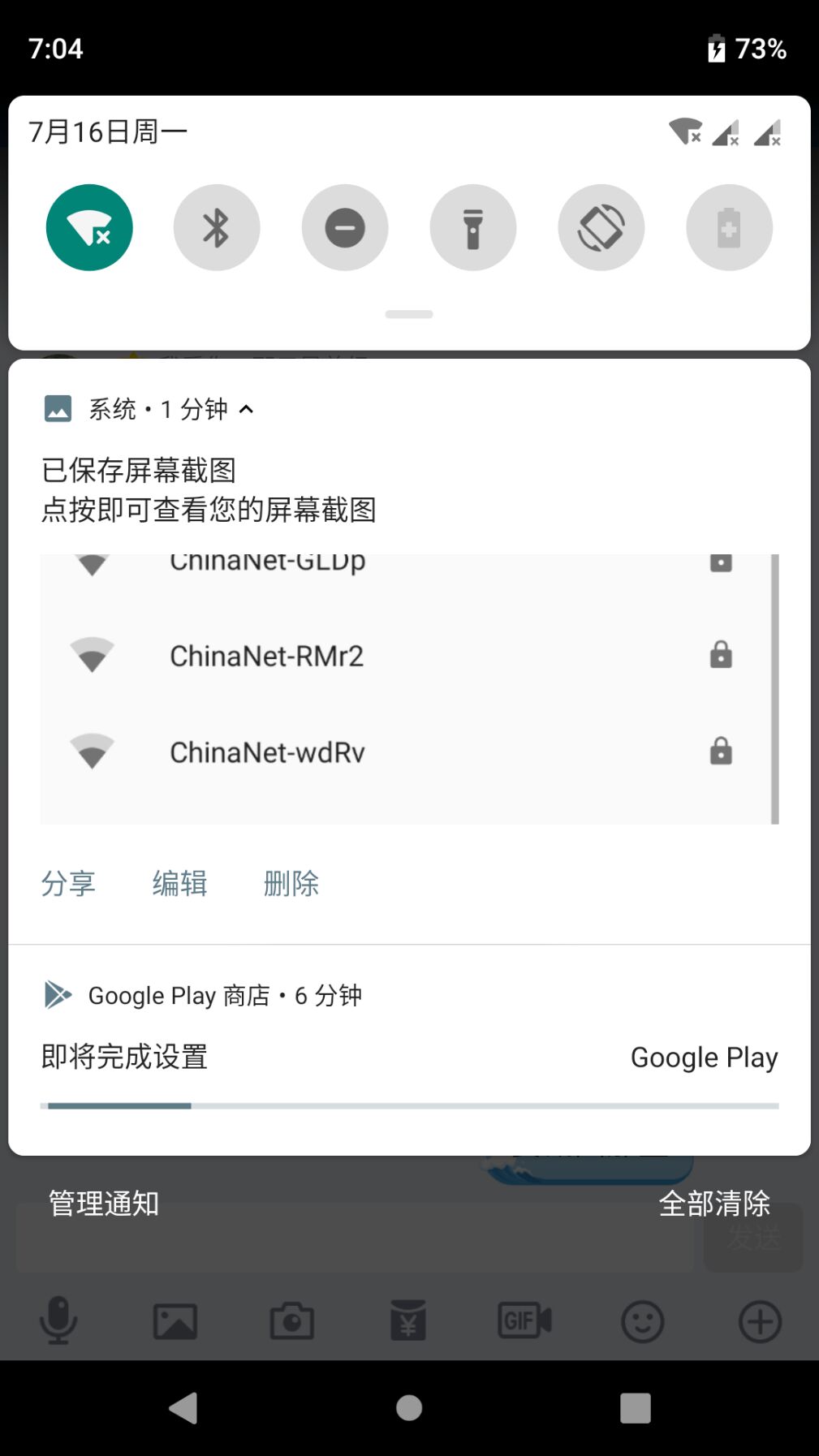The width and height of the screenshot is (819, 1456).
Task: Turn on the flashlight
Action: point(473,227)
